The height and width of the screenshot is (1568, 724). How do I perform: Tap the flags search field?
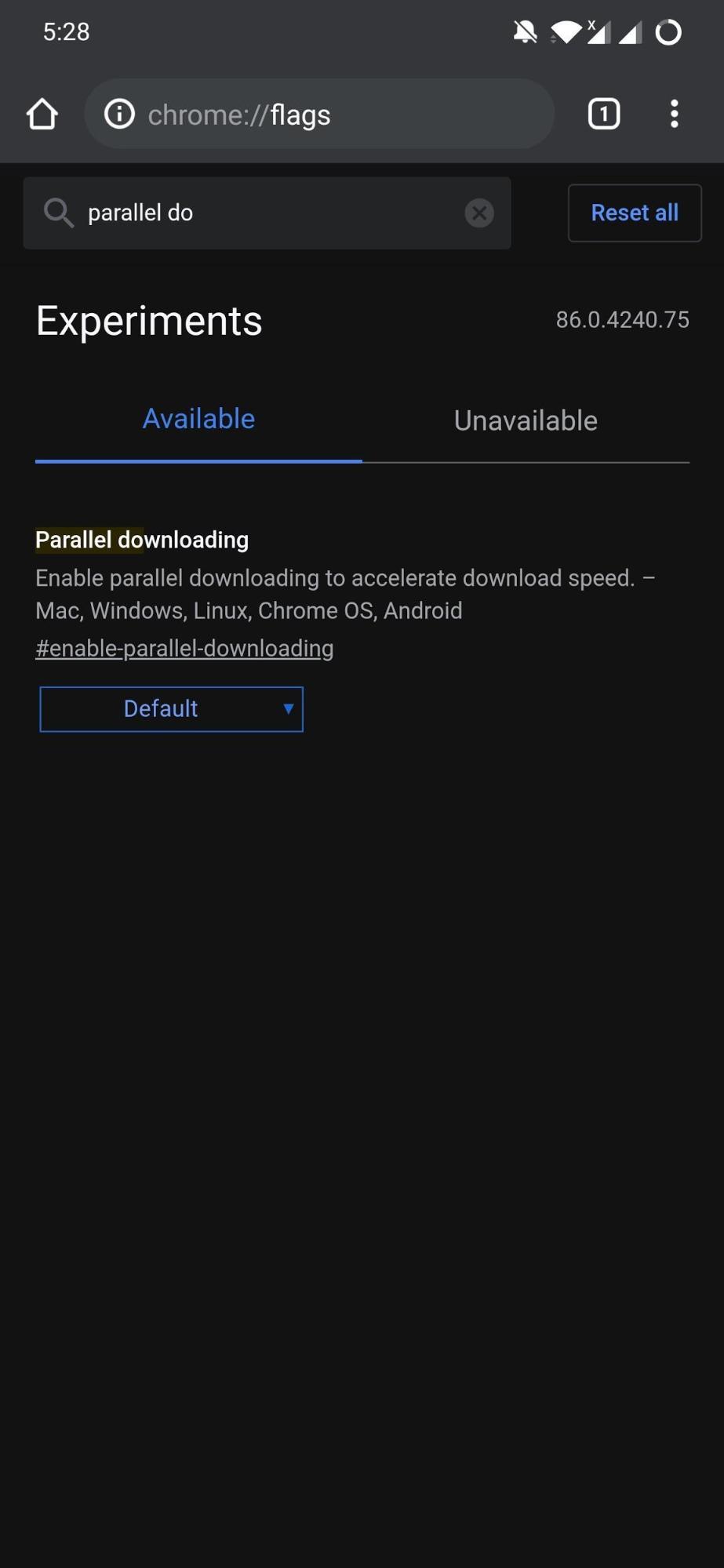267,213
